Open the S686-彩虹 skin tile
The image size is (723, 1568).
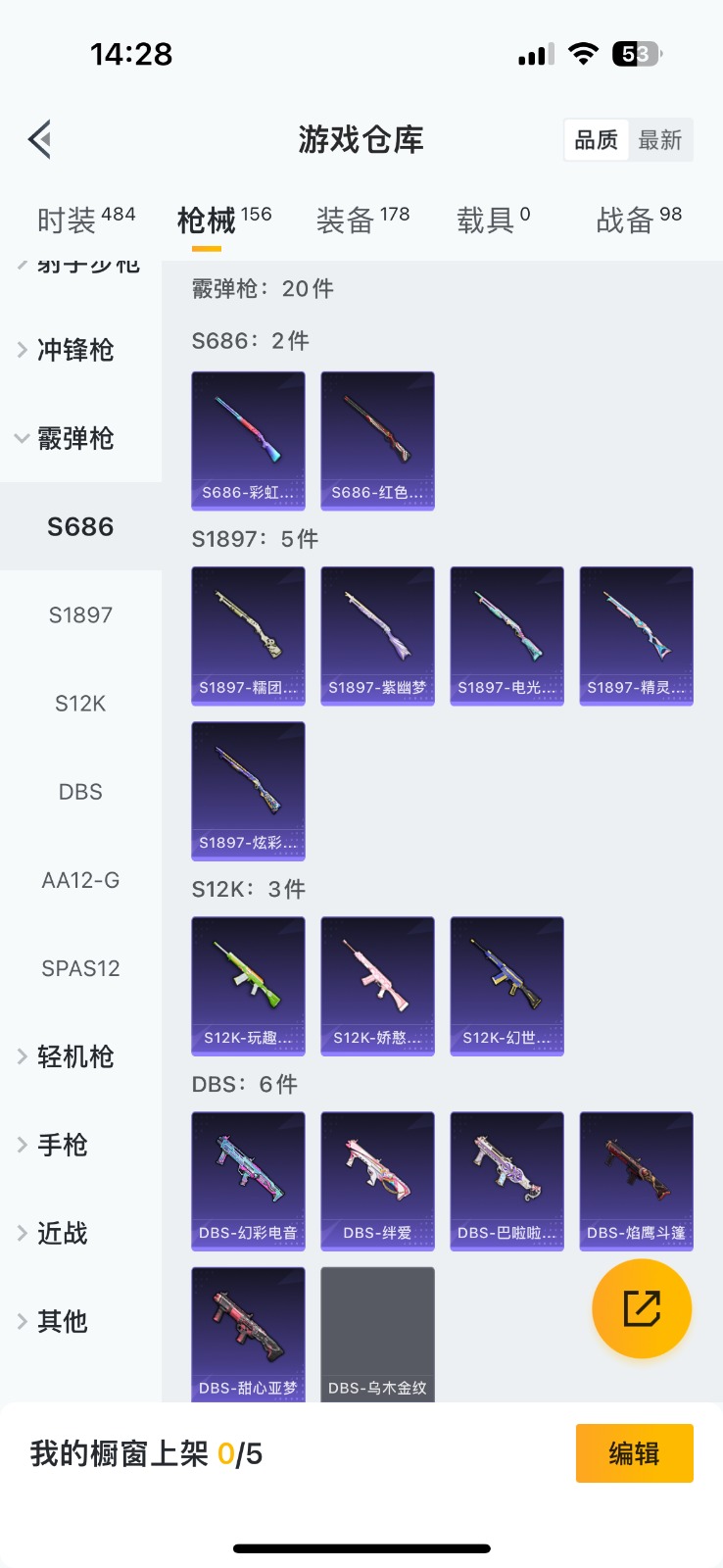point(248,440)
